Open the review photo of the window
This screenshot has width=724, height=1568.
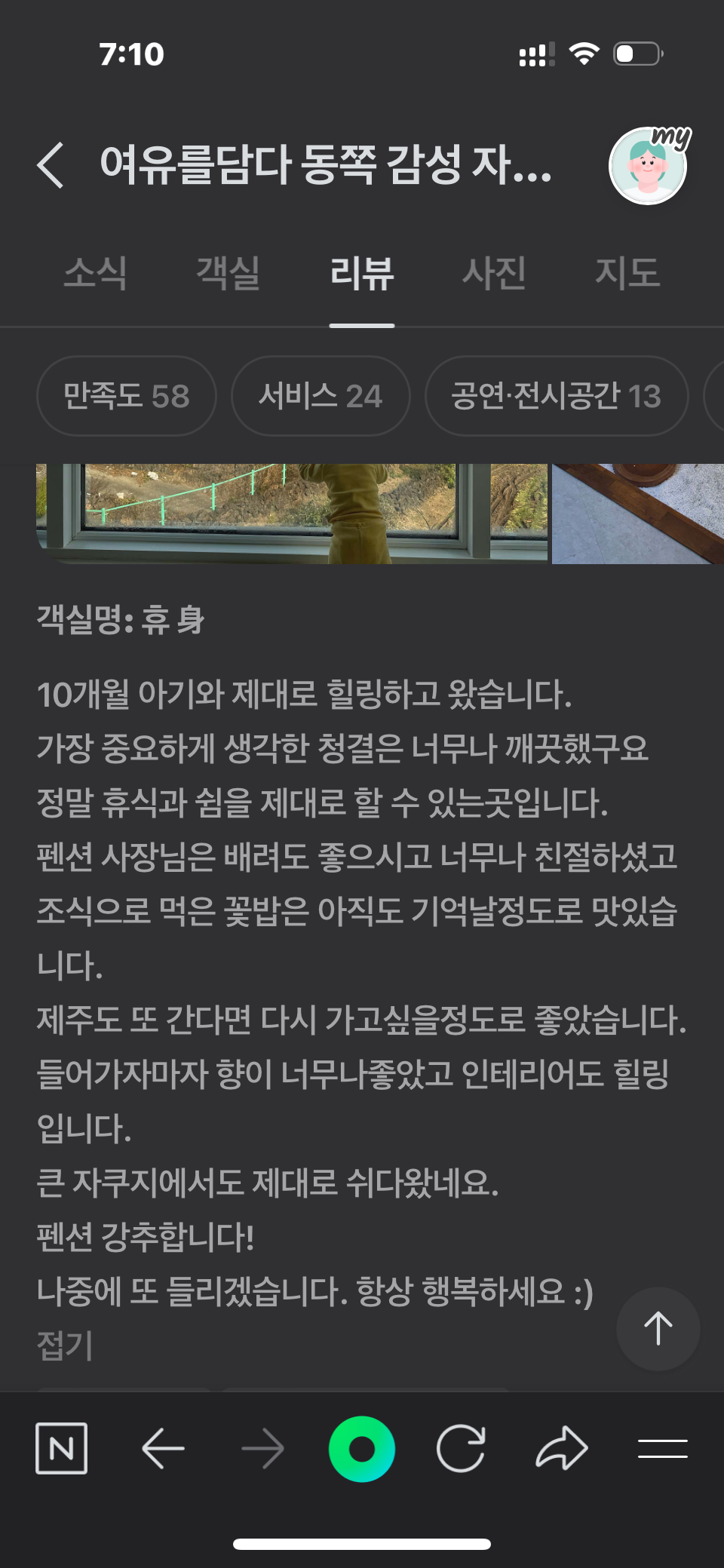pyautogui.click(x=291, y=513)
